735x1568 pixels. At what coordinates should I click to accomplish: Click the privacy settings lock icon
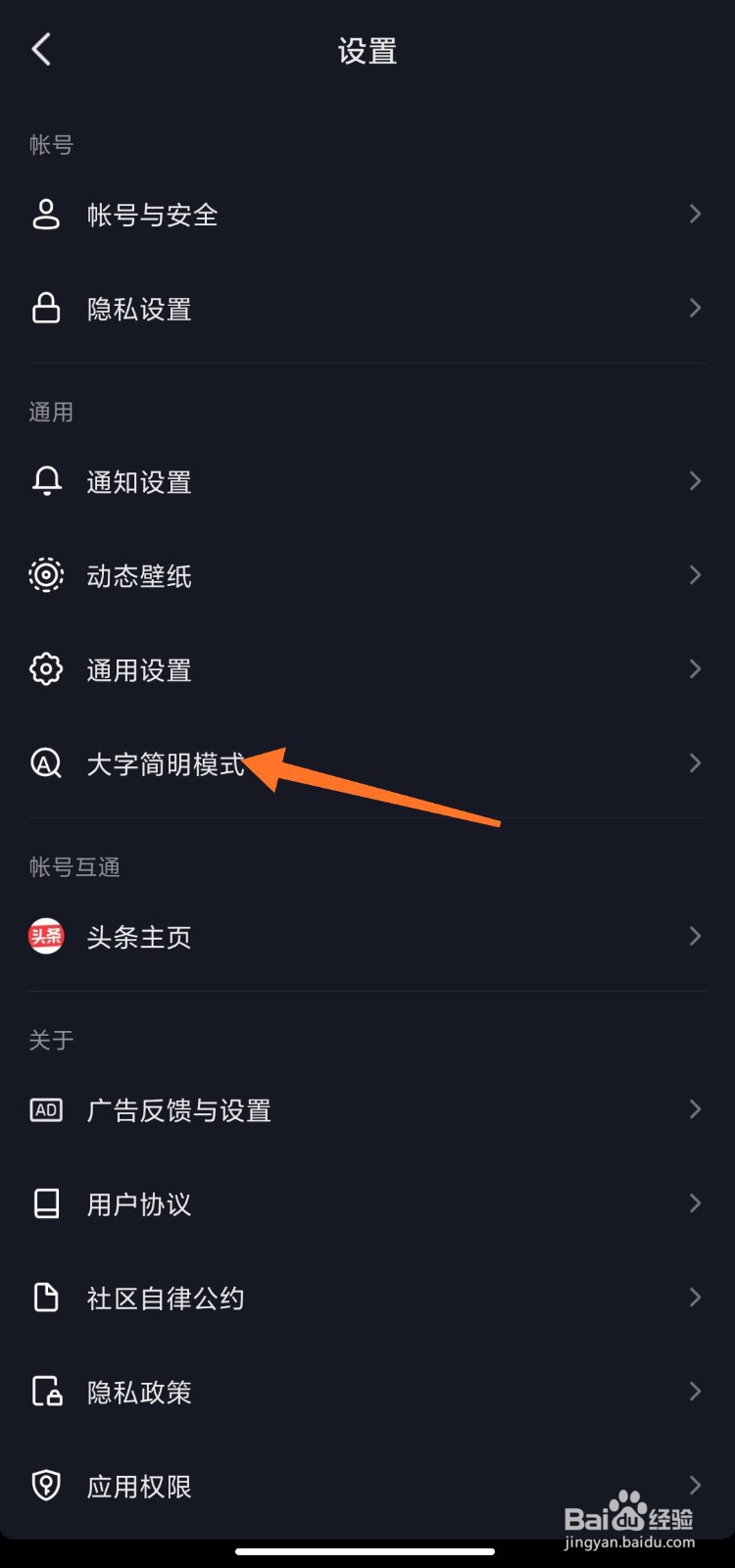[x=46, y=309]
